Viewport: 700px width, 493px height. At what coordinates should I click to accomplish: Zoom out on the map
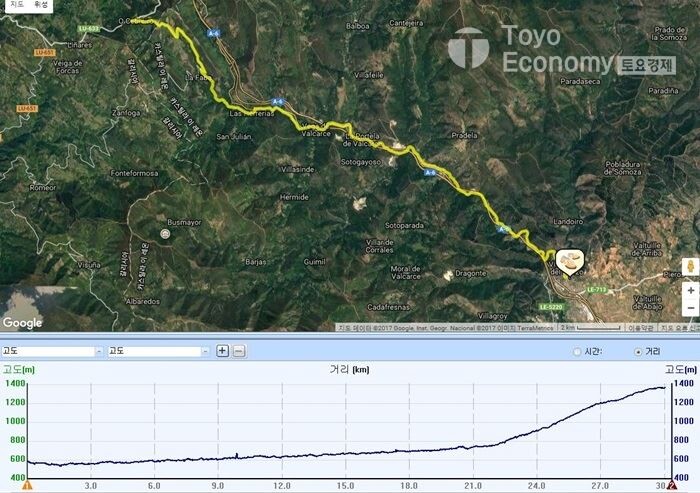pyautogui.click(x=690, y=307)
